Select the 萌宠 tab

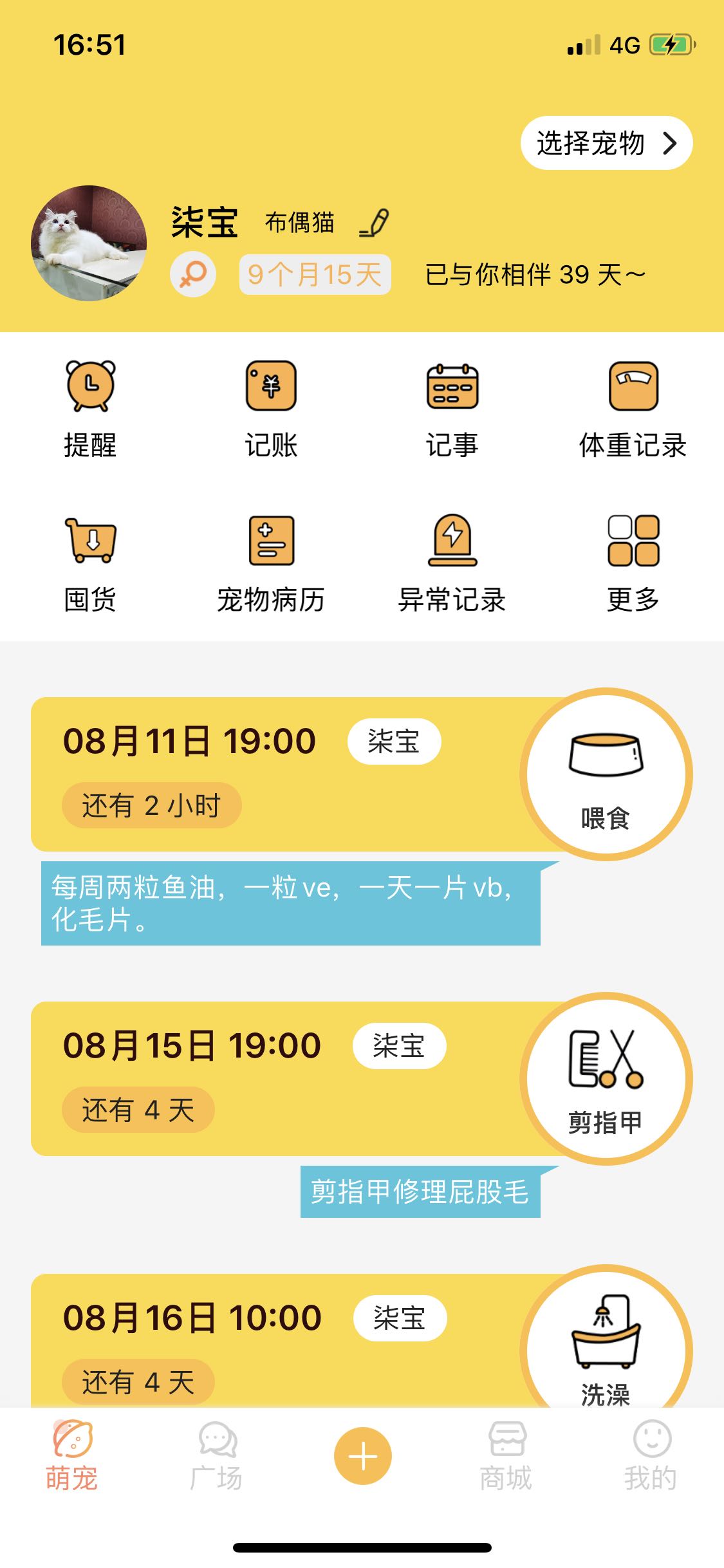pos(72,1457)
